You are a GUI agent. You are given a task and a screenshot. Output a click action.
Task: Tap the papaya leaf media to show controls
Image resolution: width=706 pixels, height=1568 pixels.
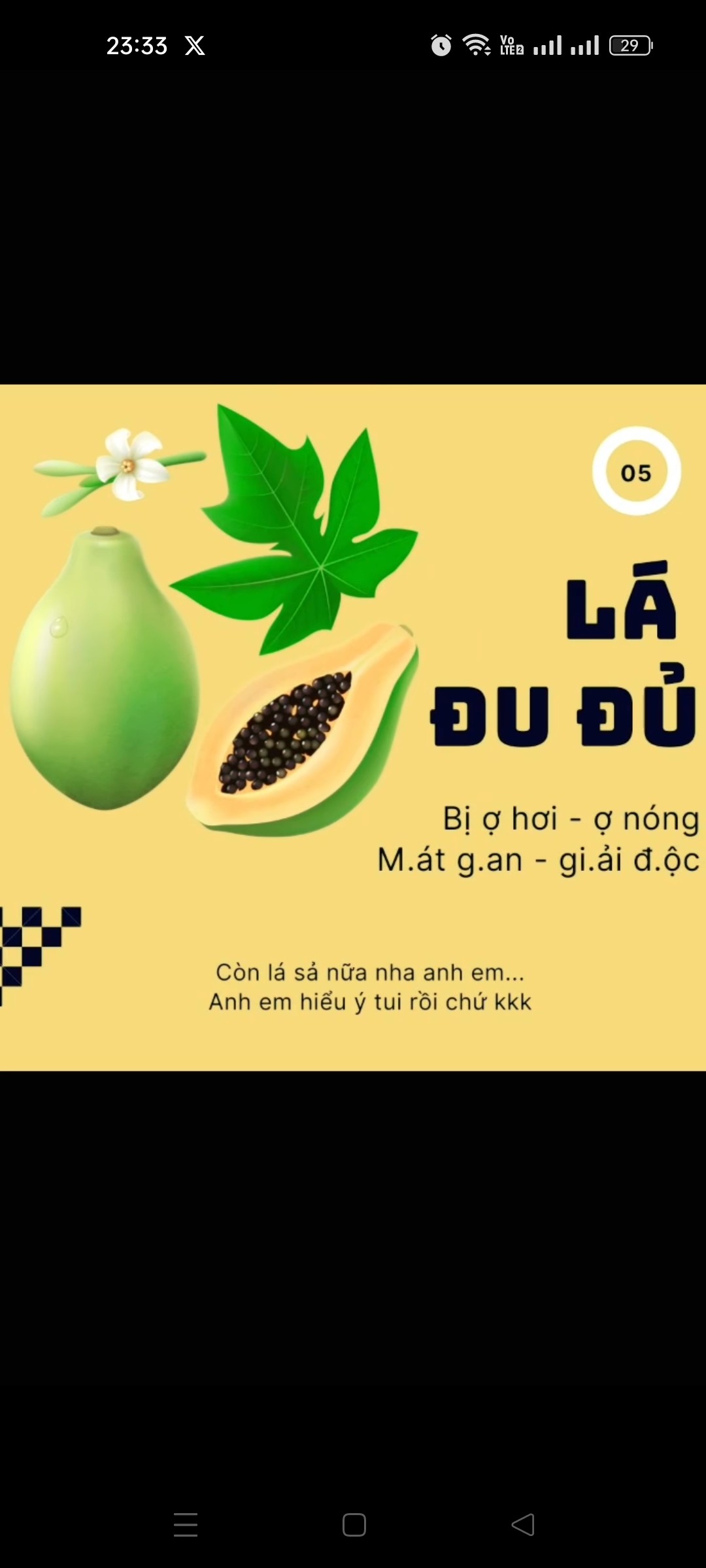353,727
